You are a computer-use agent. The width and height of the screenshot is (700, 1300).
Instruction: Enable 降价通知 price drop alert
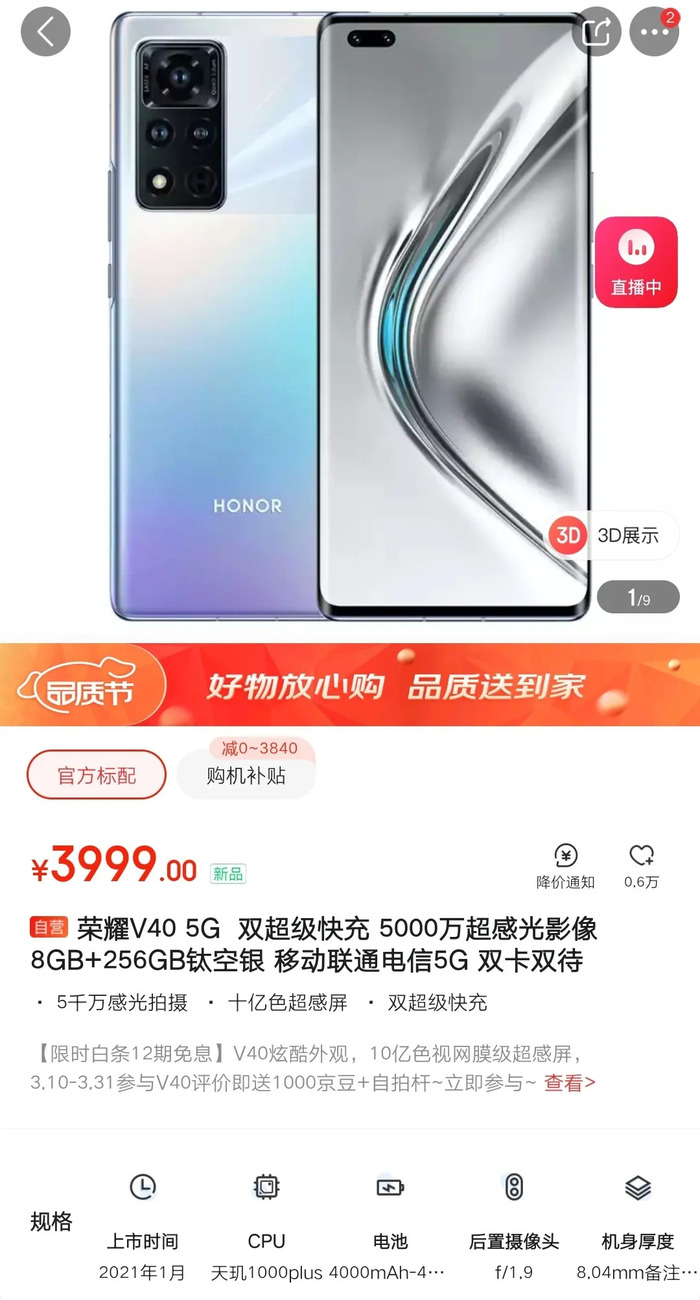[566, 865]
